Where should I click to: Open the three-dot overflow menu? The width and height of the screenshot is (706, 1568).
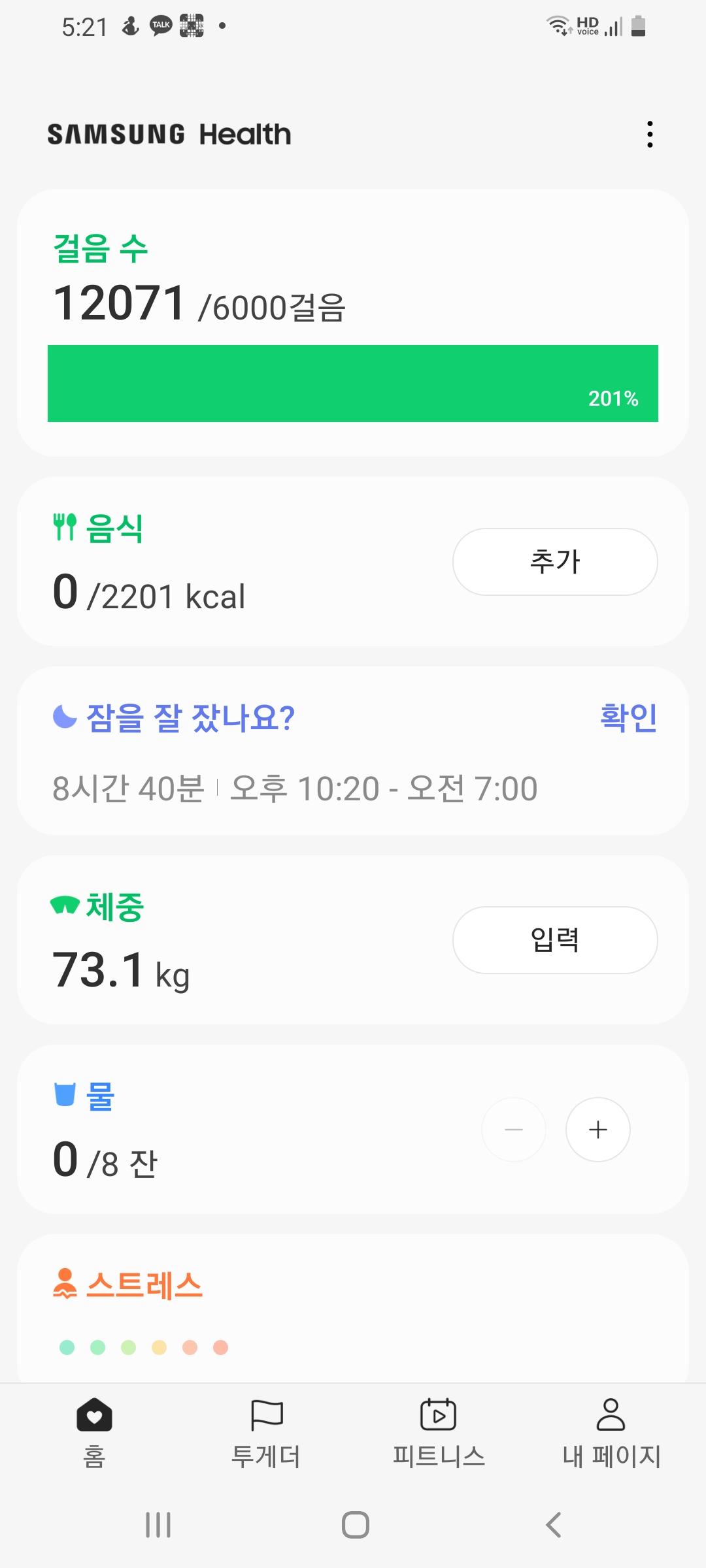click(x=650, y=134)
